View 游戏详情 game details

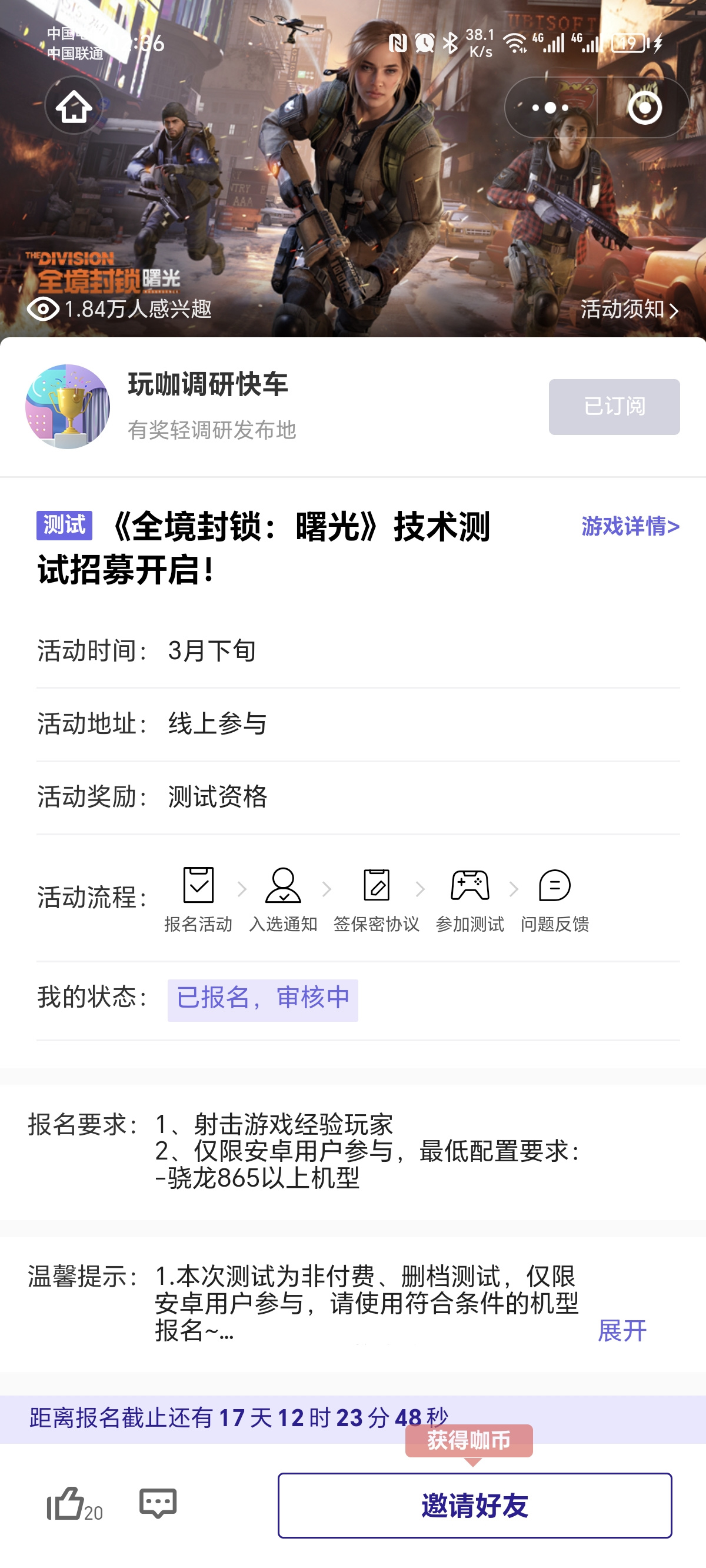click(x=631, y=526)
